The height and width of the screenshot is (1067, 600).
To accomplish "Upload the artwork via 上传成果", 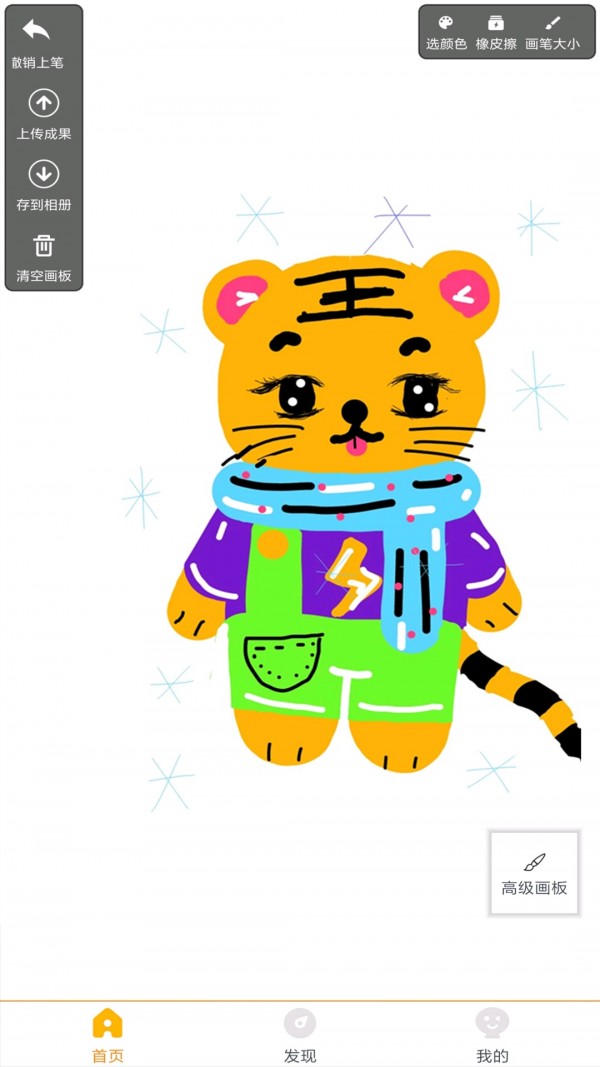I will tap(43, 114).
